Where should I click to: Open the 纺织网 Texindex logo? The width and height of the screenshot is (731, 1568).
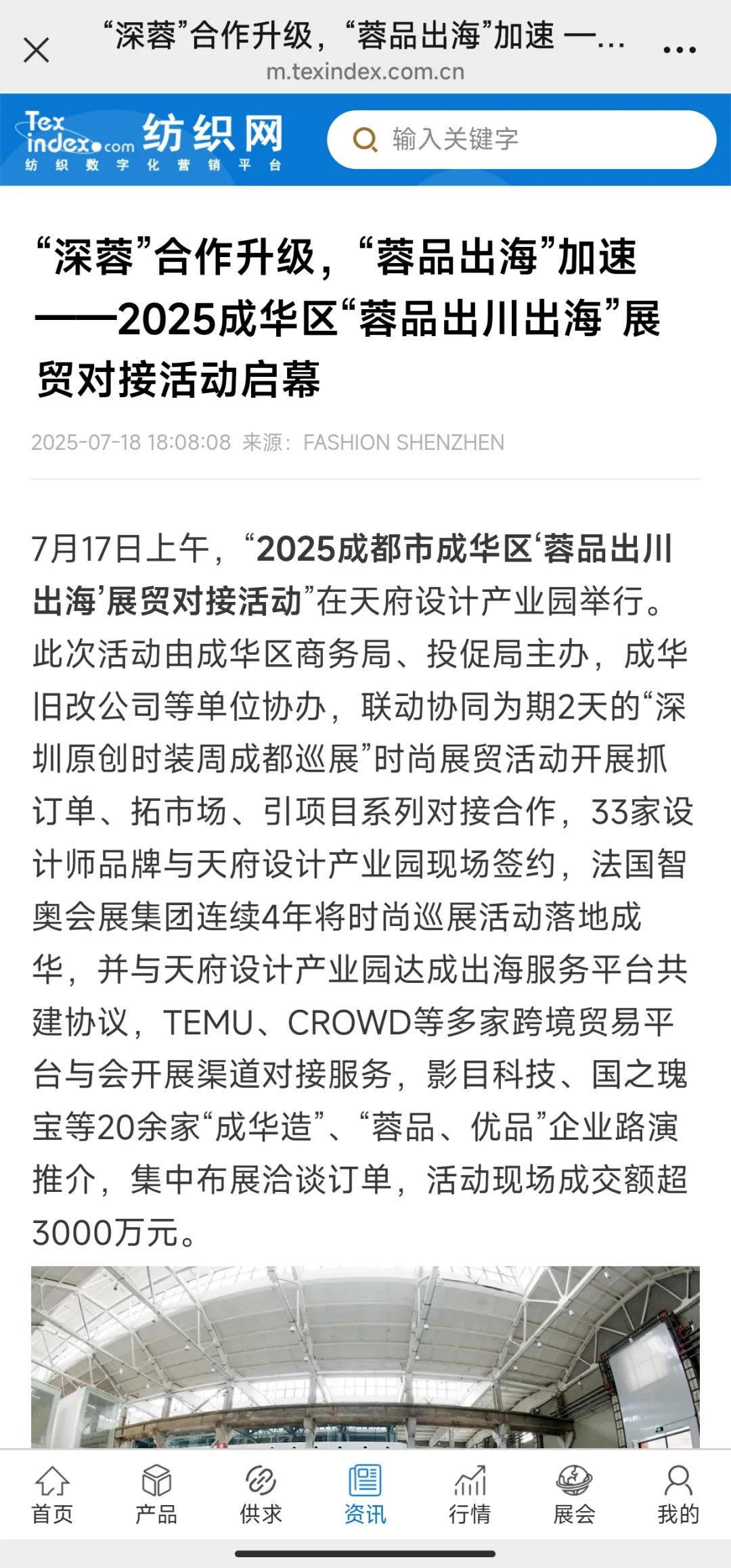pos(150,141)
